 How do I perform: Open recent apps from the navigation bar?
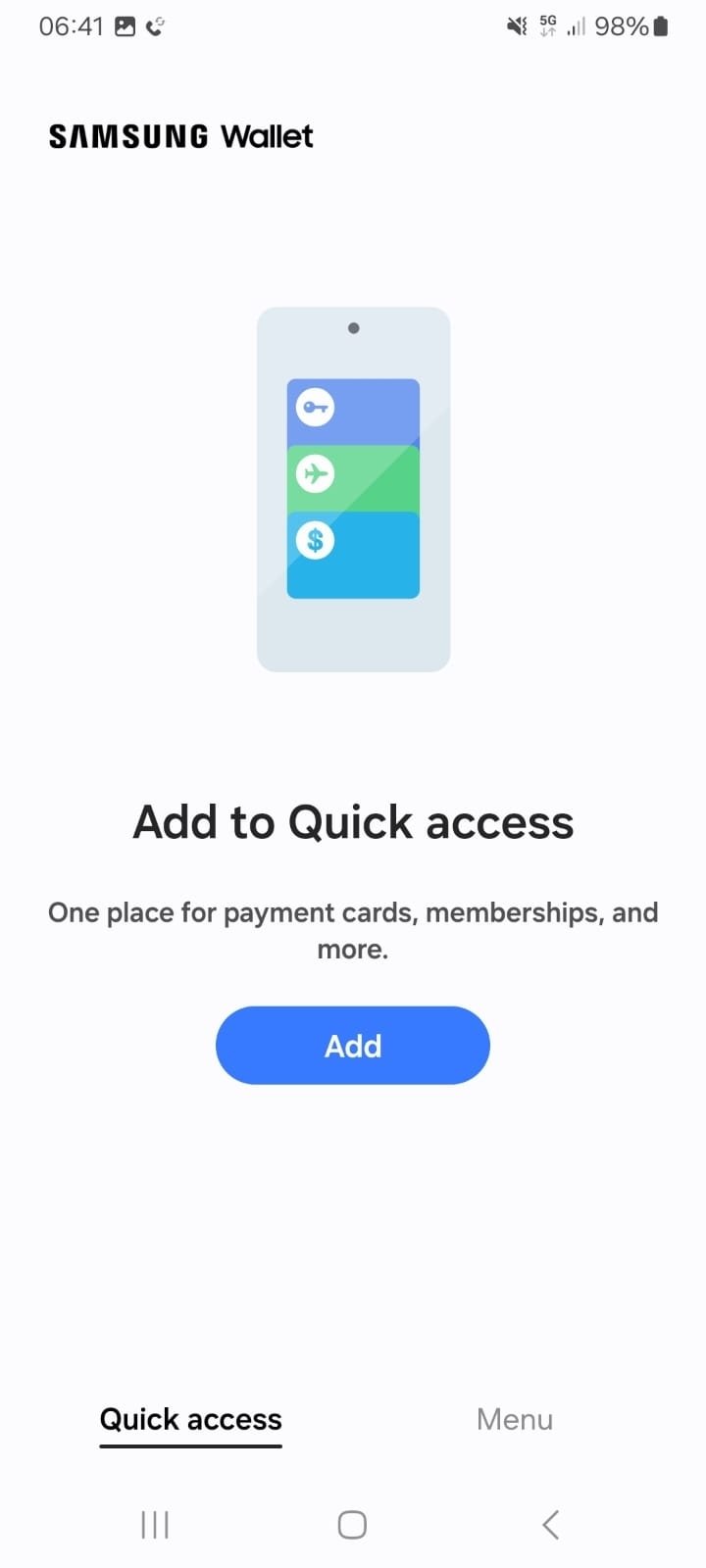pyautogui.click(x=155, y=1525)
